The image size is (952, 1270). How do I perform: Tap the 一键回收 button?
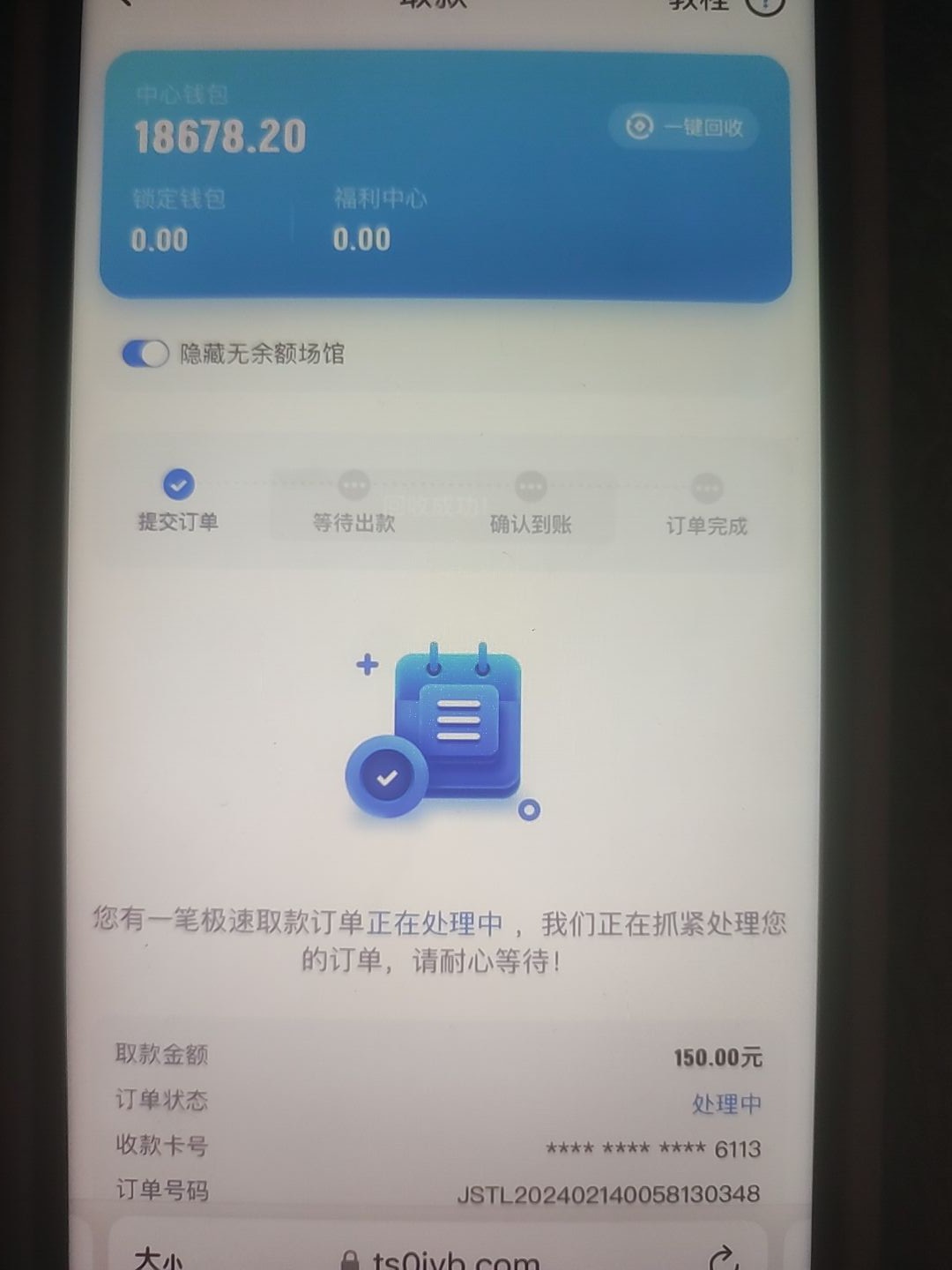(x=684, y=127)
